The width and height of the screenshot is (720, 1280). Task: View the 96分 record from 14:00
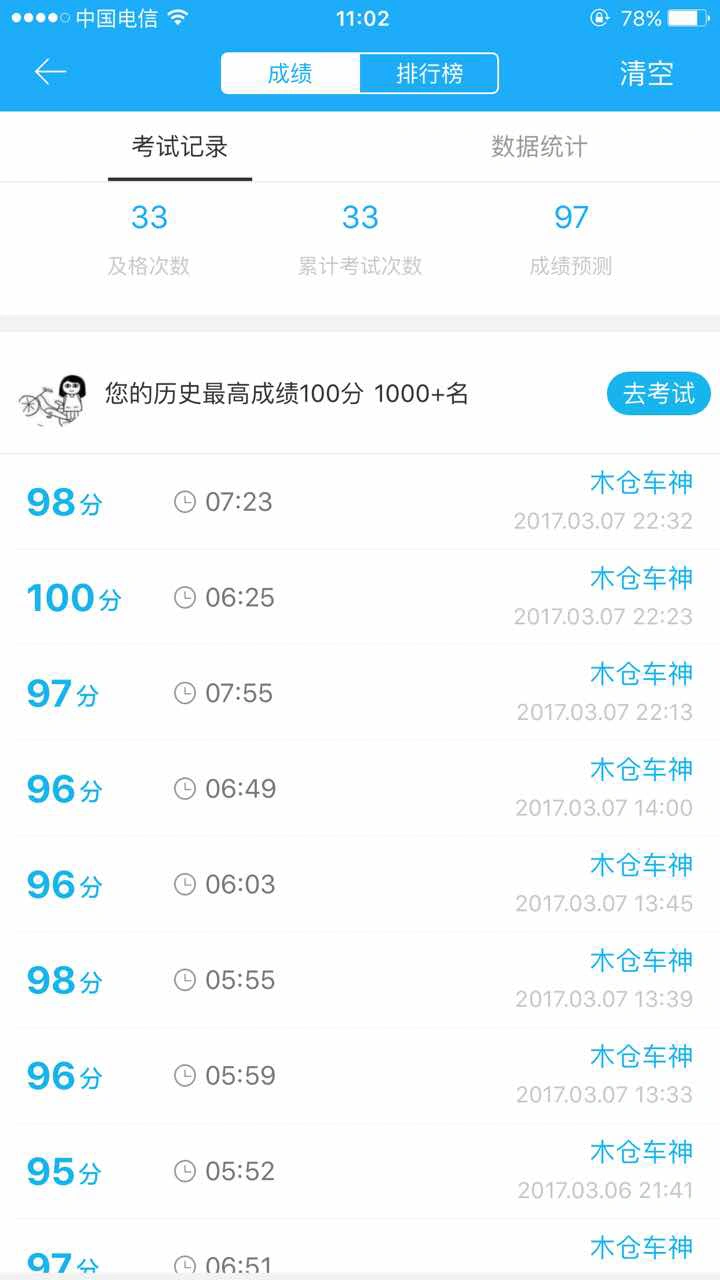pyautogui.click(x=360, y=789)
